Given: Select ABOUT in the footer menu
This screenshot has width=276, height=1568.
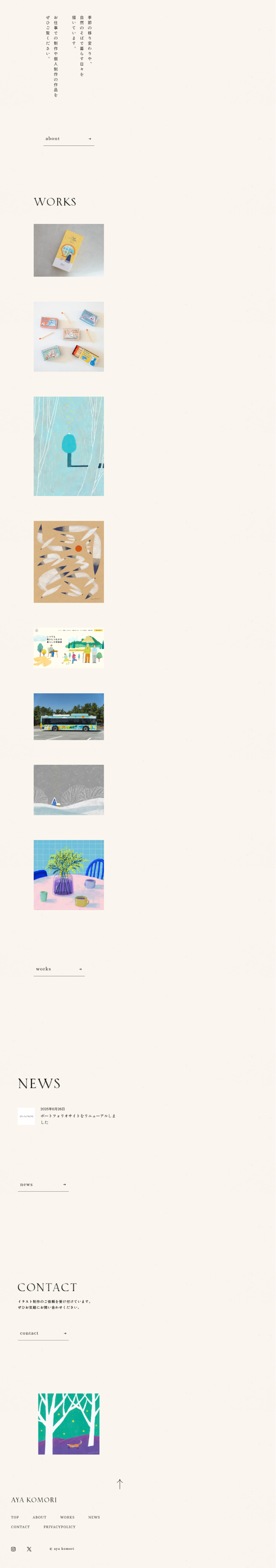Looking at the screenshot, I should tap(40, 1518).
